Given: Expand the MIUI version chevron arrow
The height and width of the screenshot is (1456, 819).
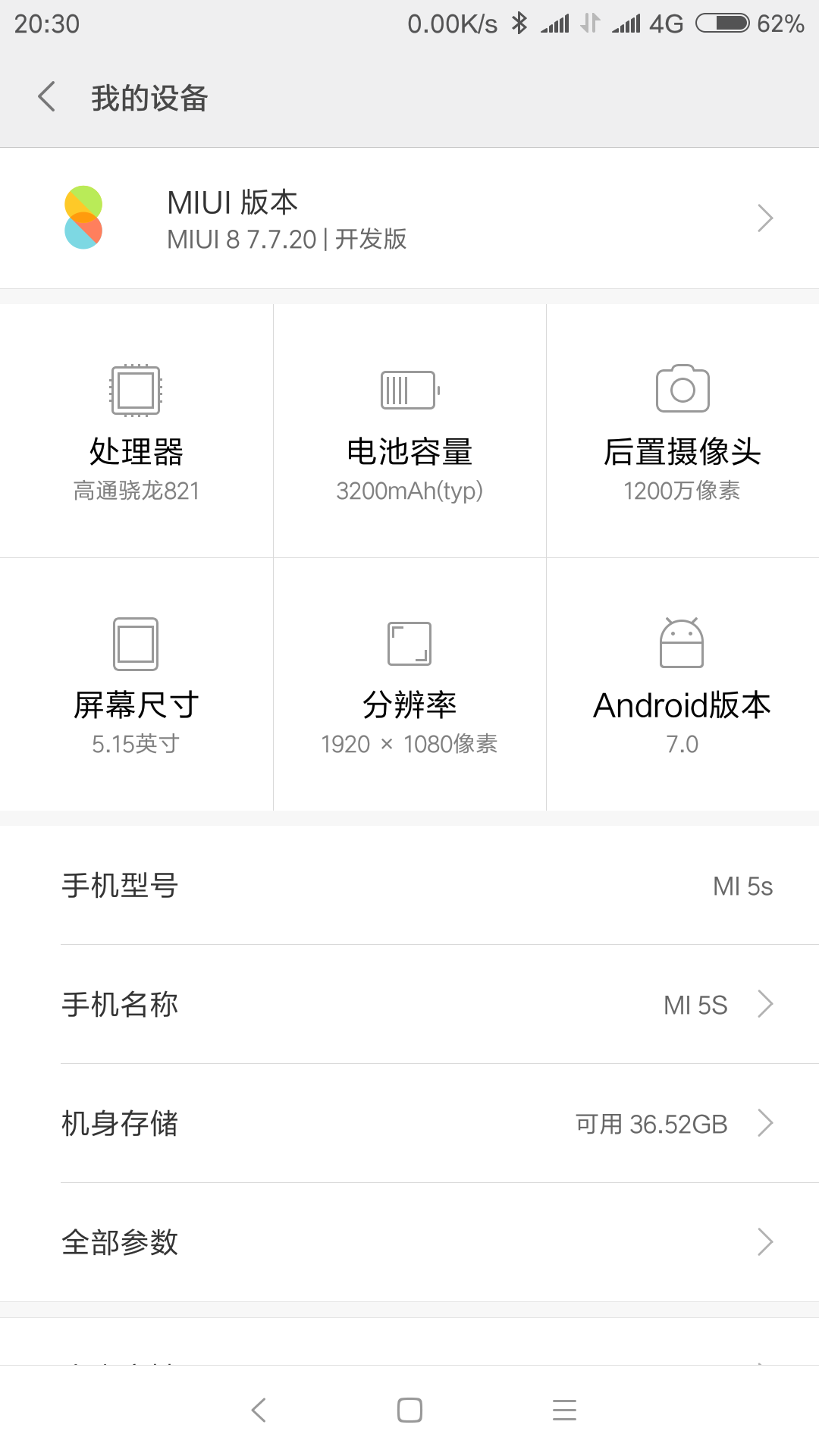Looking at the screenshot, I should click(x=764, y=218).
